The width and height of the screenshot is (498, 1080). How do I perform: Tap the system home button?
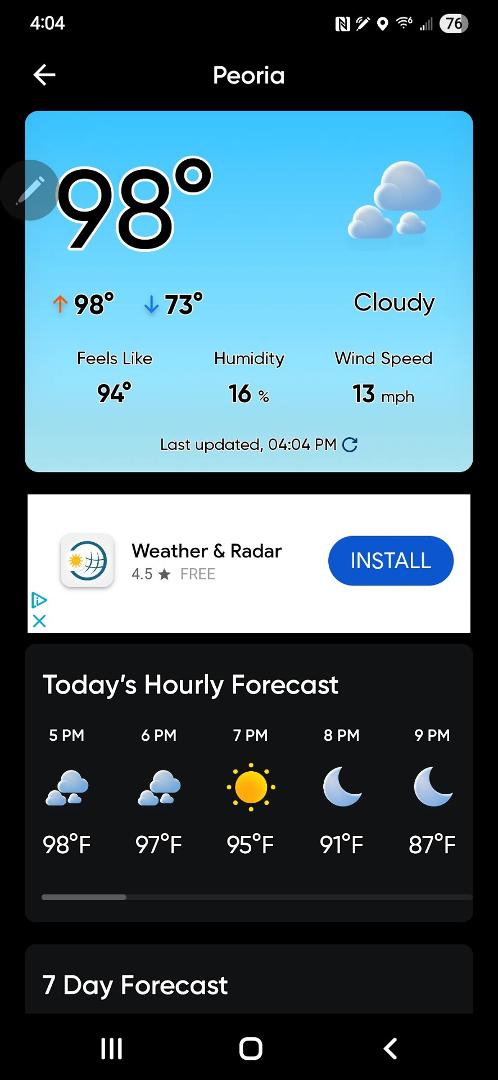(250, 1048)
